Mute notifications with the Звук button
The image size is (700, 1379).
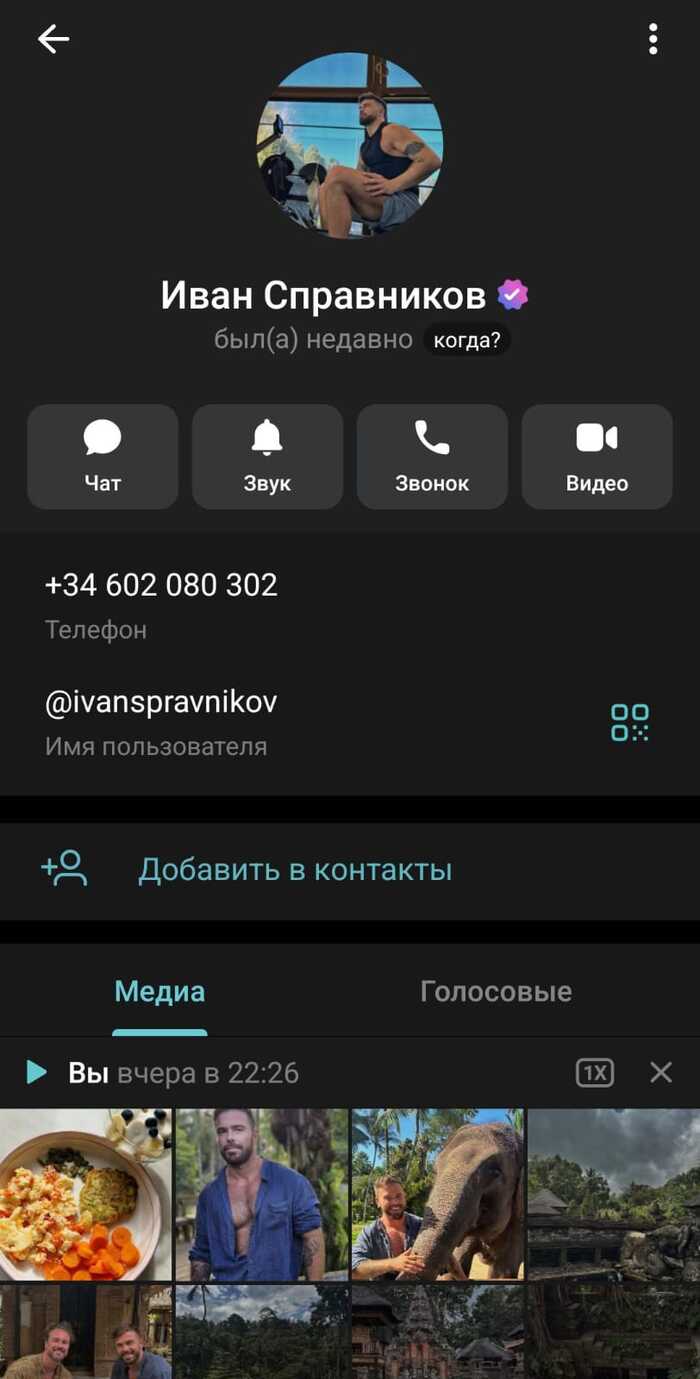pyautogui.click(x=267, y=457)
